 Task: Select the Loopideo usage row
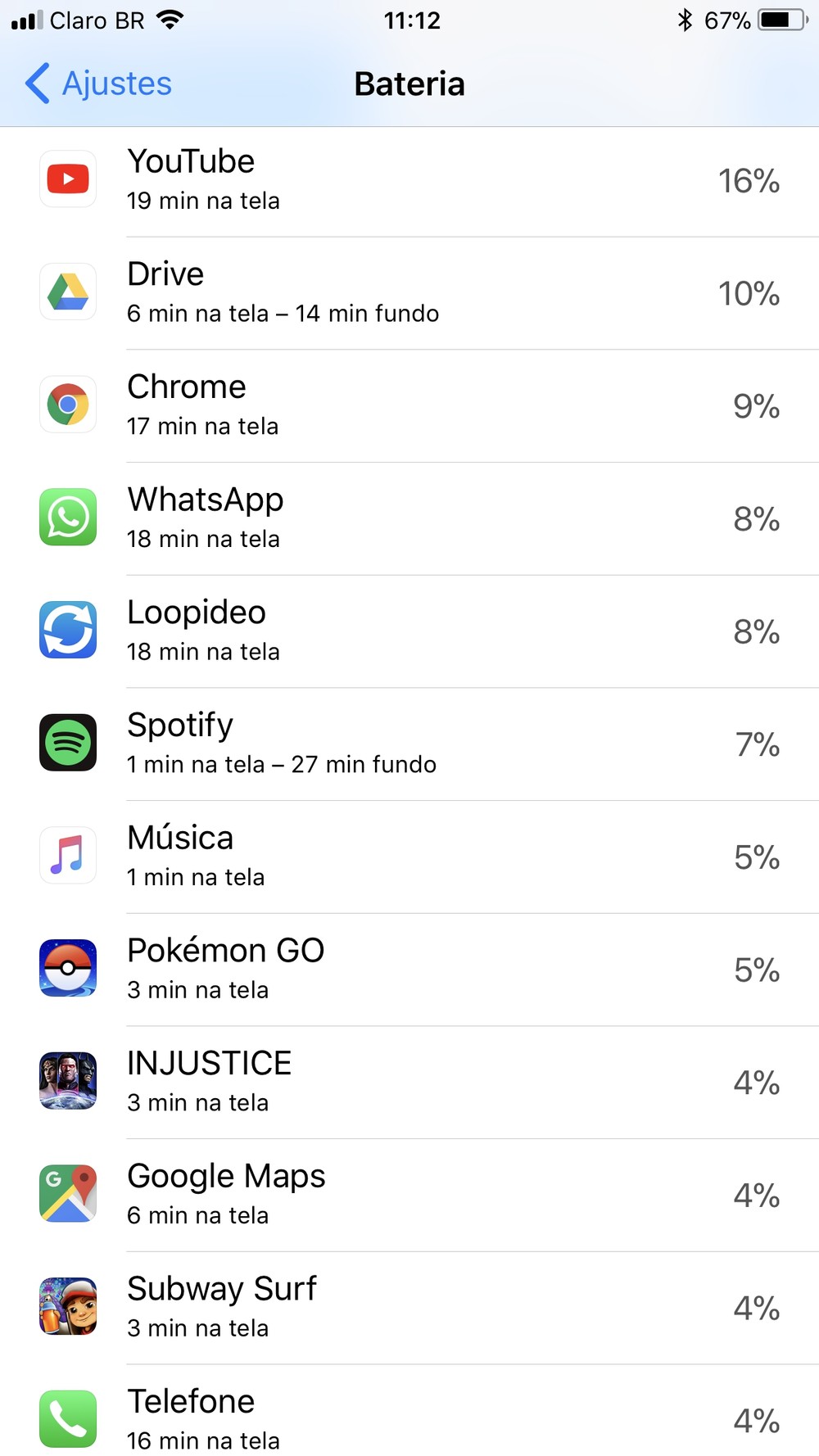click(x=409, y=631)
